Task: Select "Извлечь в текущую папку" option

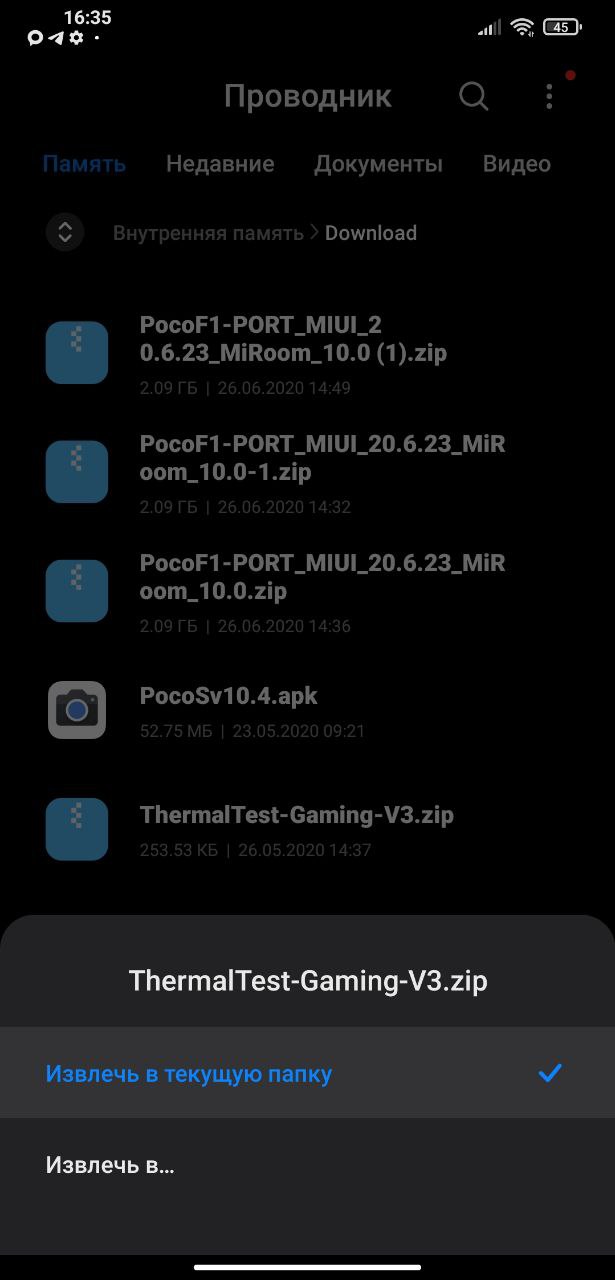Action: (x=307, y=1073)
